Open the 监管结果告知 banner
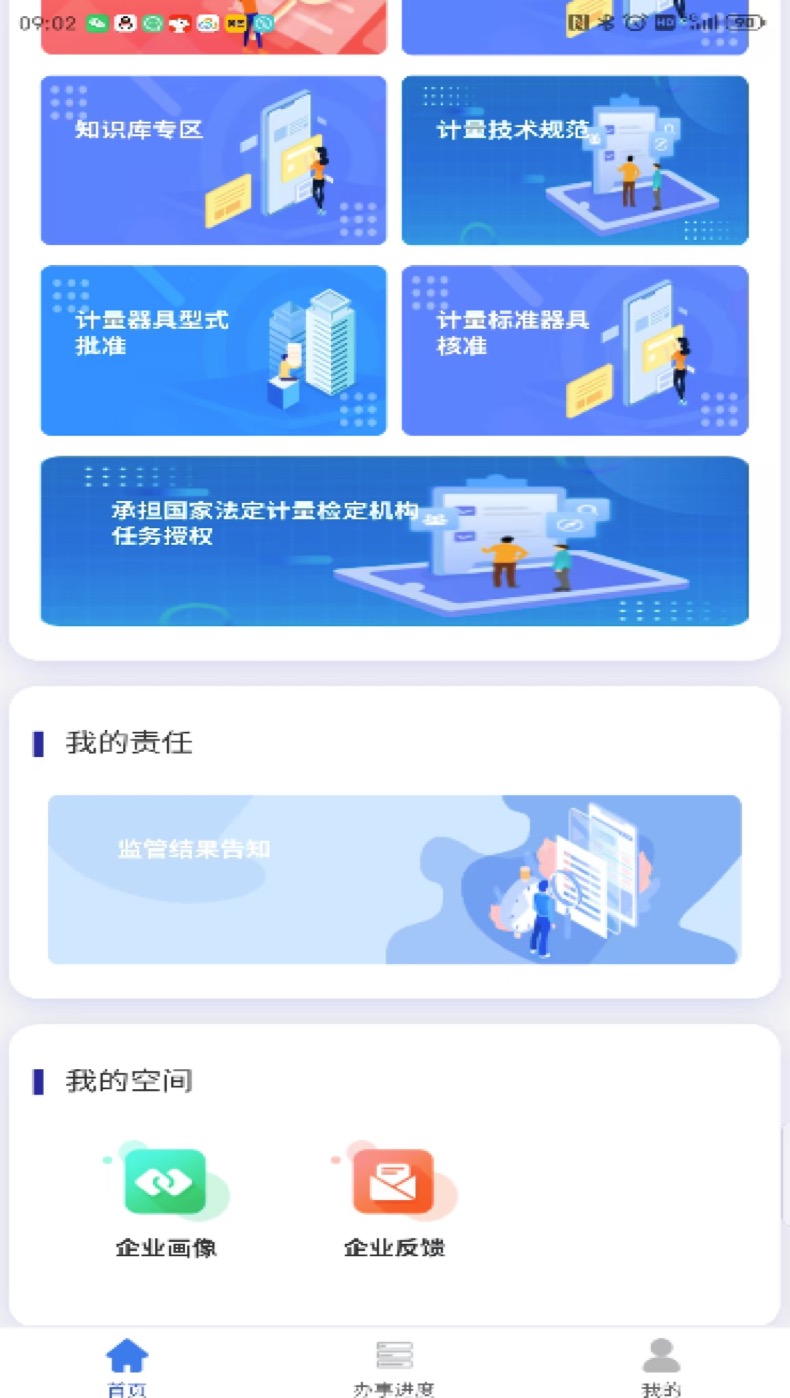The width and height of the screenshot is (790, 1398). click(394, 879)
